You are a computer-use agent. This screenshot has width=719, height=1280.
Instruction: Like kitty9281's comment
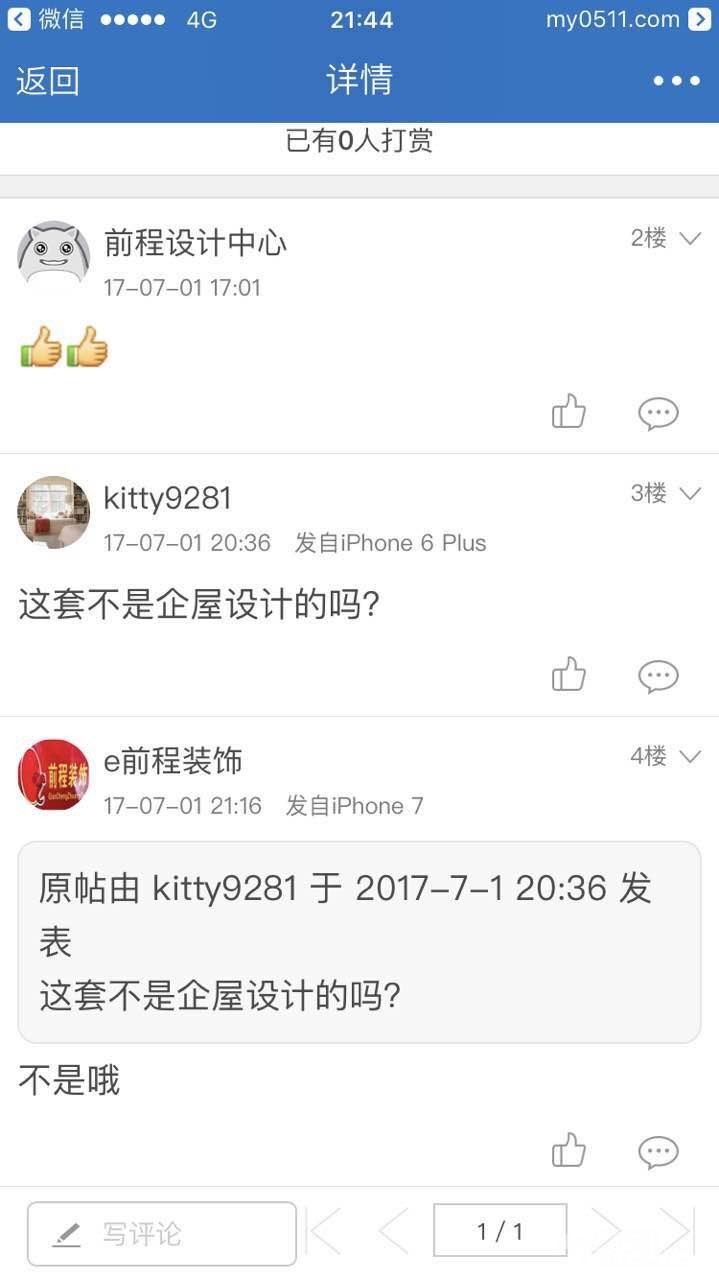[x=569, y=674]
